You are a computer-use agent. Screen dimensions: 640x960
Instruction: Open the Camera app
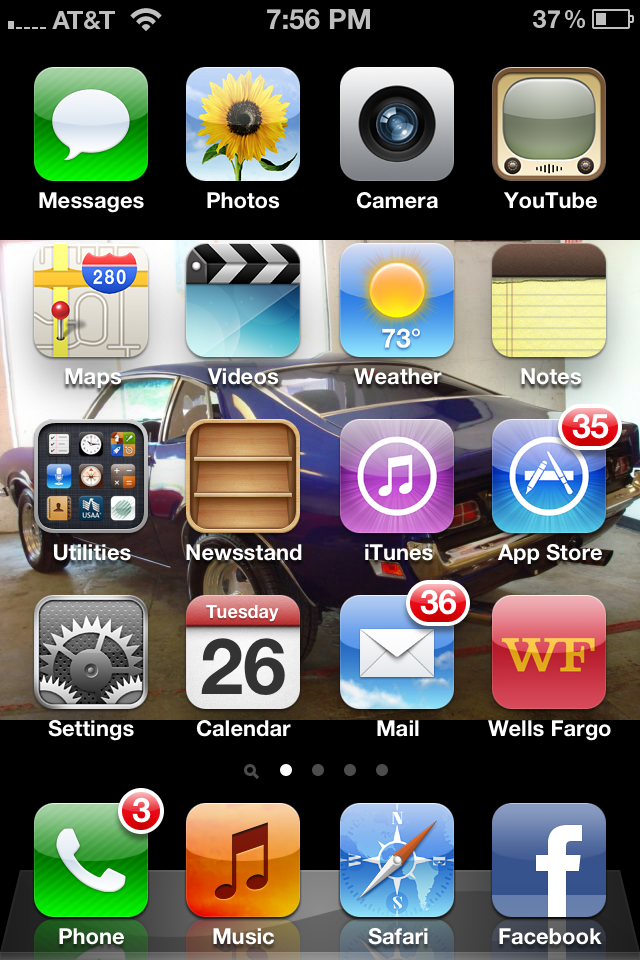tap(397, 125)
